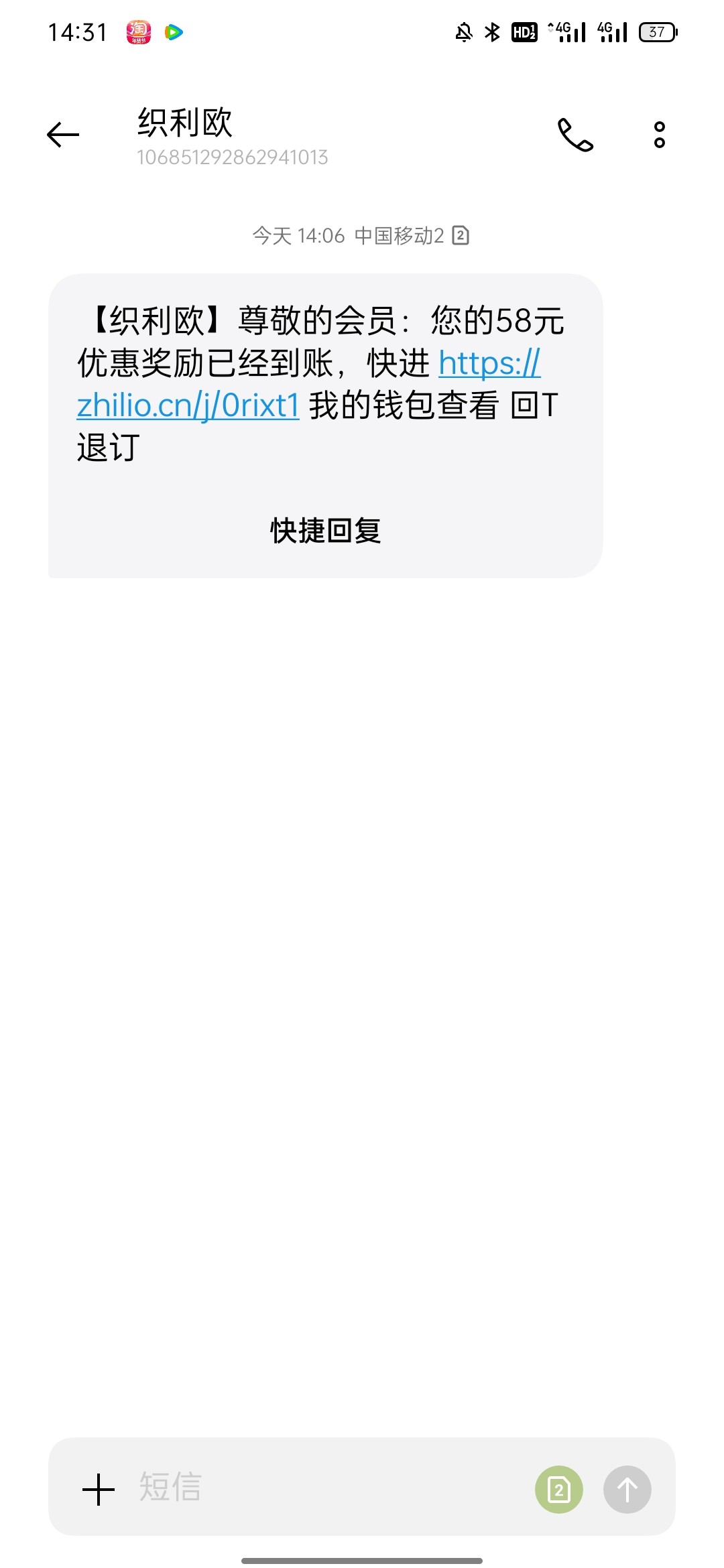The image size is (724, 1568).
Task: Open the plus attachment menu
Action: [x=99, y=1489]
